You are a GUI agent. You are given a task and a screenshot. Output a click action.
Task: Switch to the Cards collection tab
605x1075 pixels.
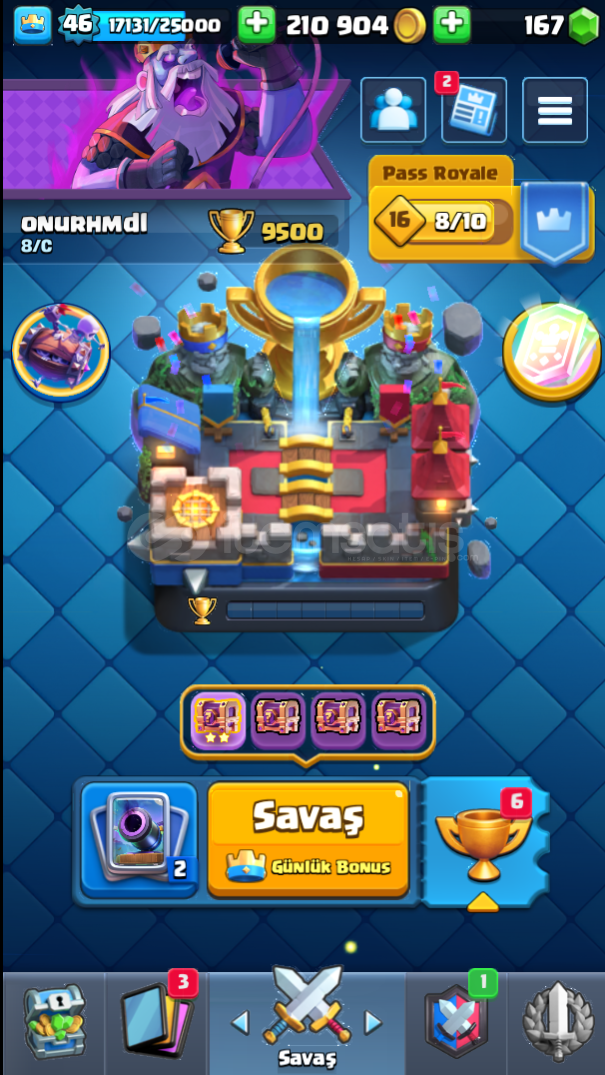click(155, 1020)
